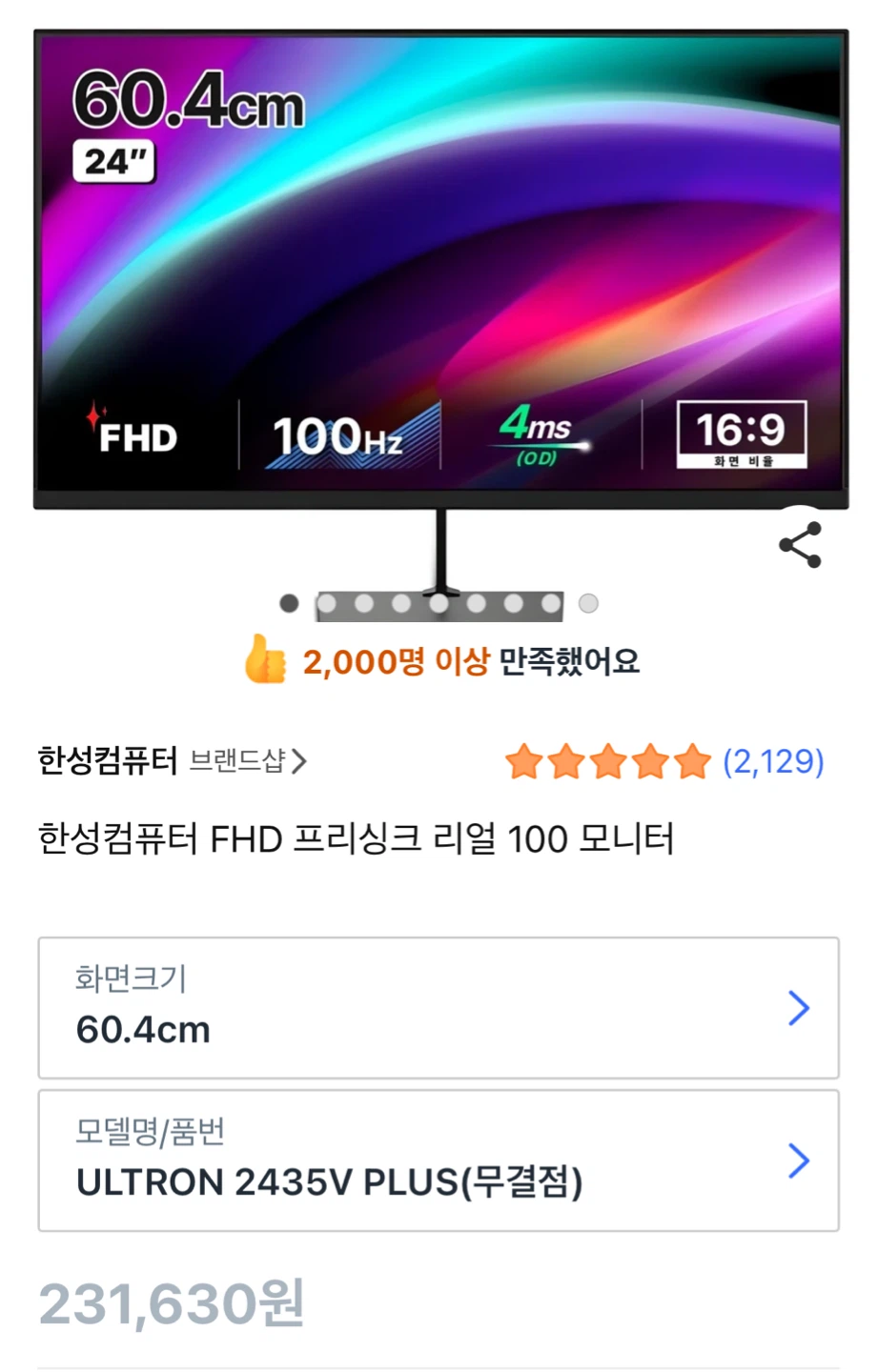Expand the 모델명/품번 option row
The image size is (878, 1372).
click(439, 1160)
